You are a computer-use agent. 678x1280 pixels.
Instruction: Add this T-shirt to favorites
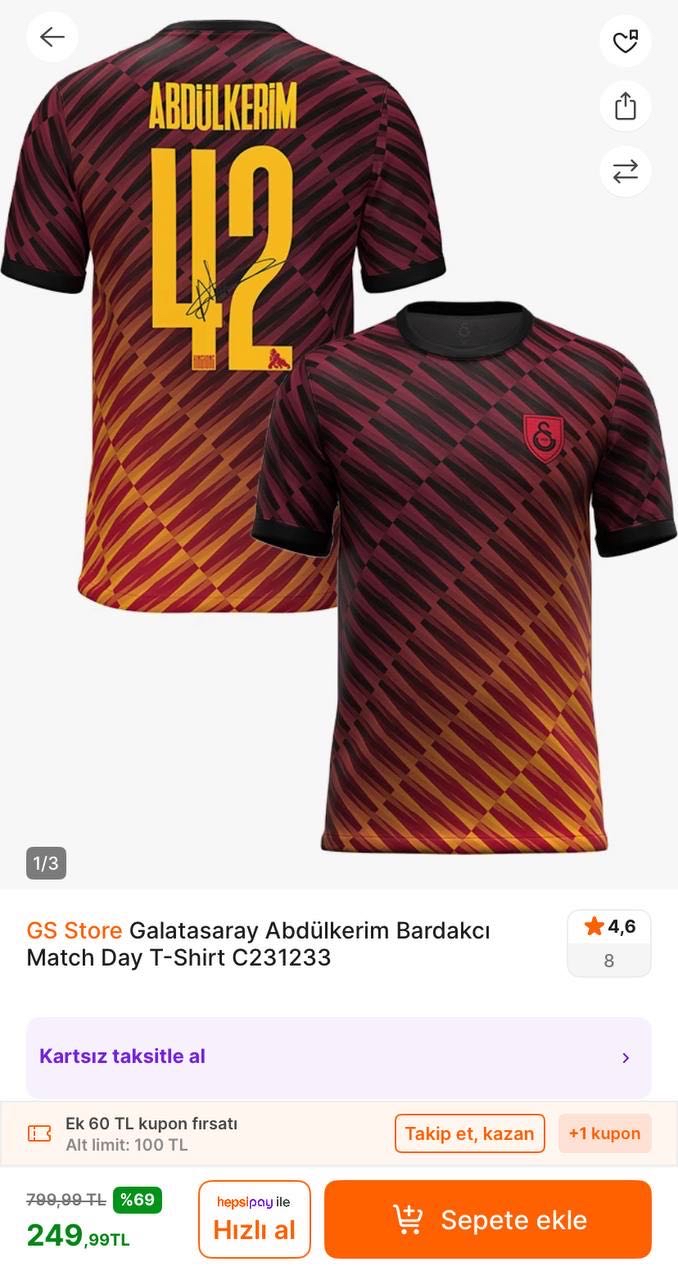click(x=625, y=41)
